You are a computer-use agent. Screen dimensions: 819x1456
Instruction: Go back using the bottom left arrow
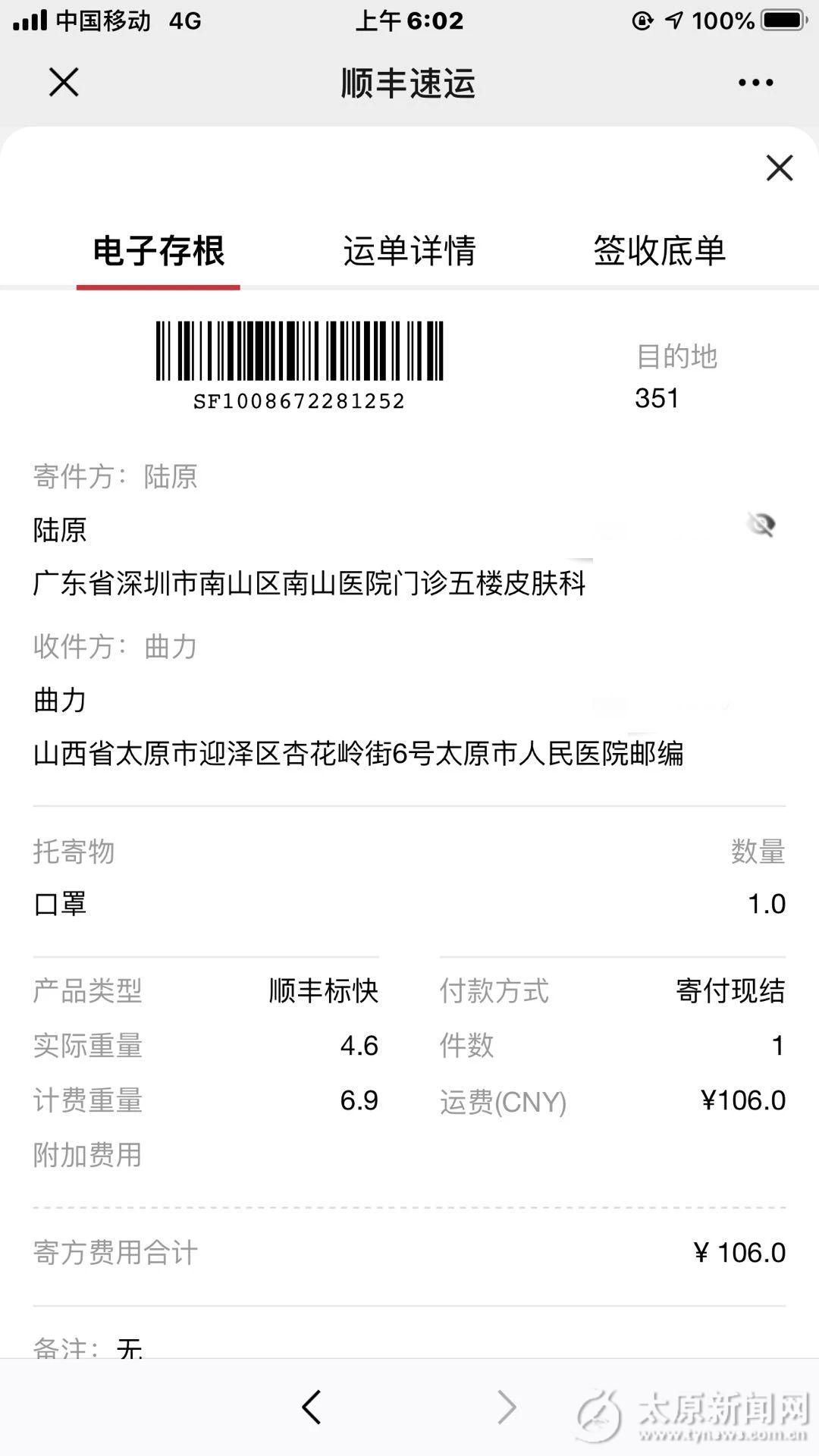coord(312,1407)
